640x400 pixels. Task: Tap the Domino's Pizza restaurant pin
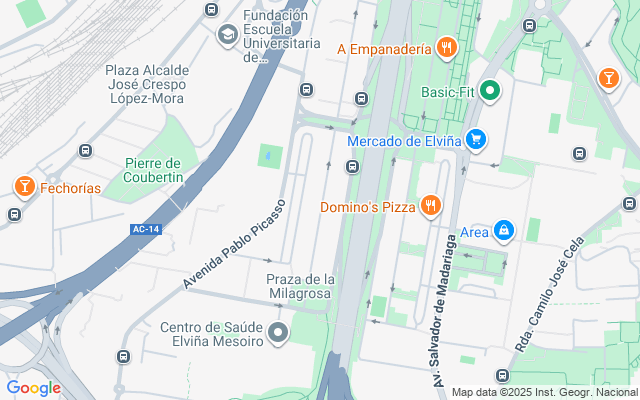pos(431,206)
